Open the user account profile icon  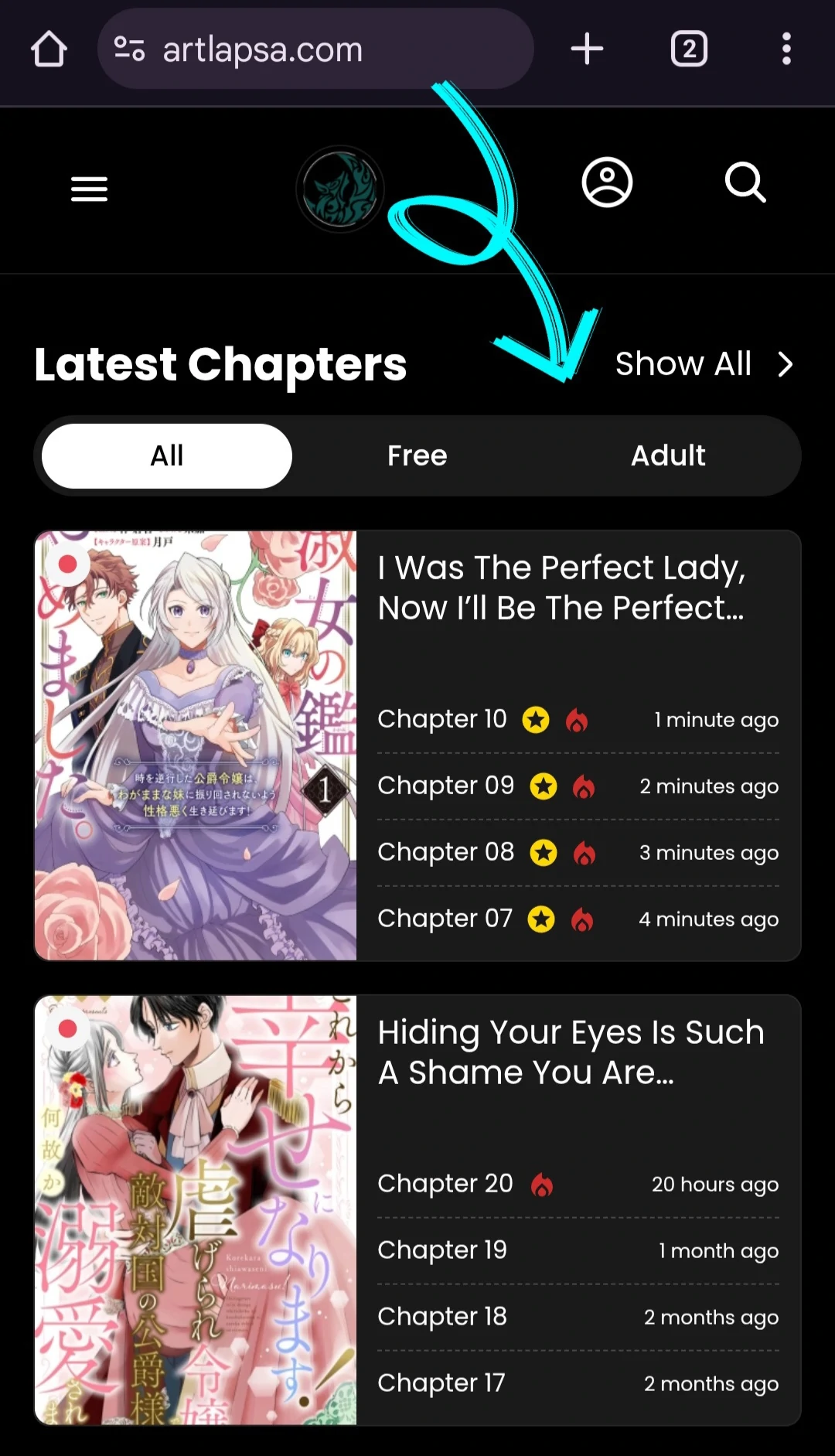pos(607,183)
